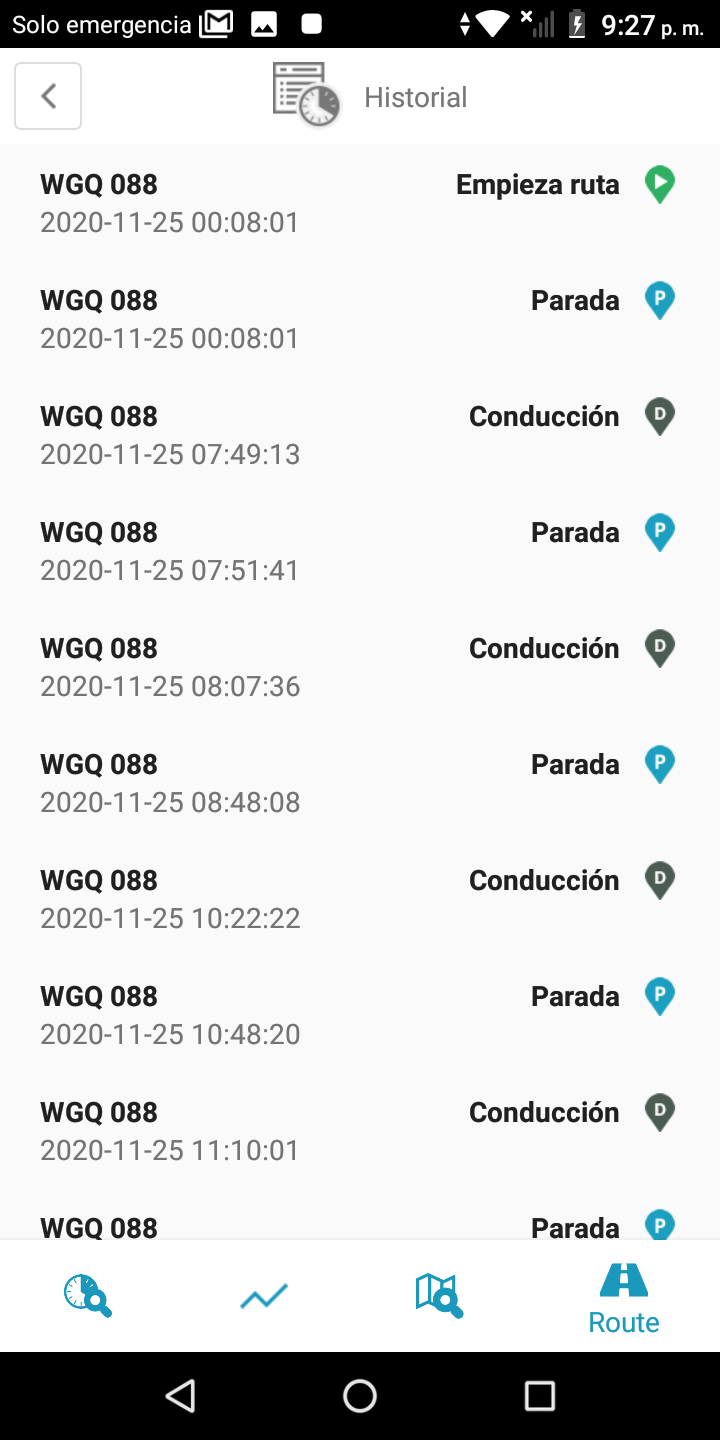Open the map search tab
This screenshot has width=720, height=1440.
click(439, 1296)
